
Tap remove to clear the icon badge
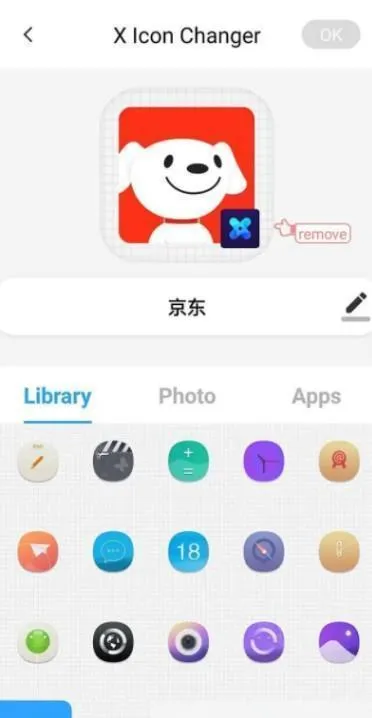click(x=322, y=234)
